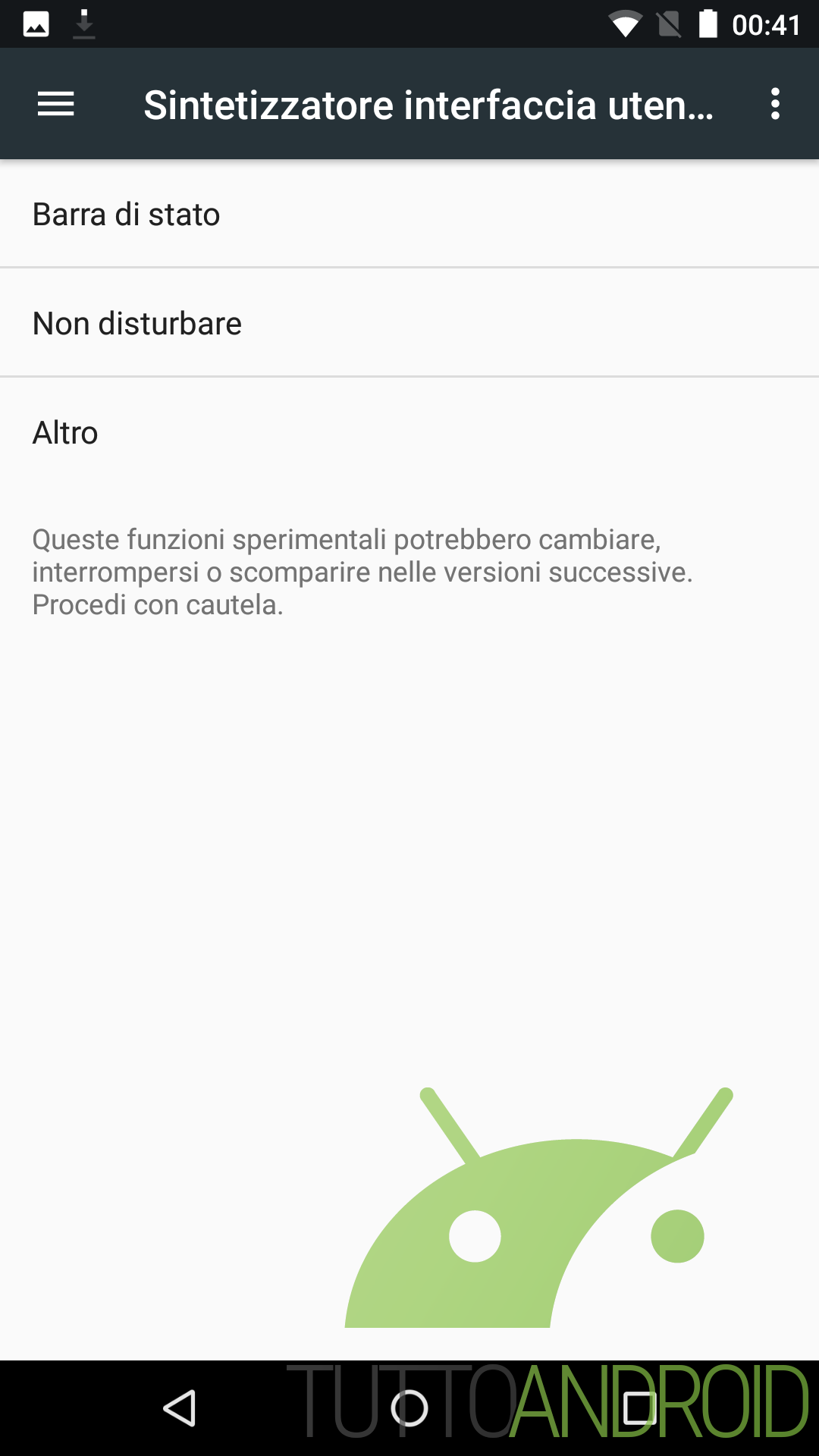
Task: Open the Altro section
Action: pyautogui.click(x=409, y=432)
